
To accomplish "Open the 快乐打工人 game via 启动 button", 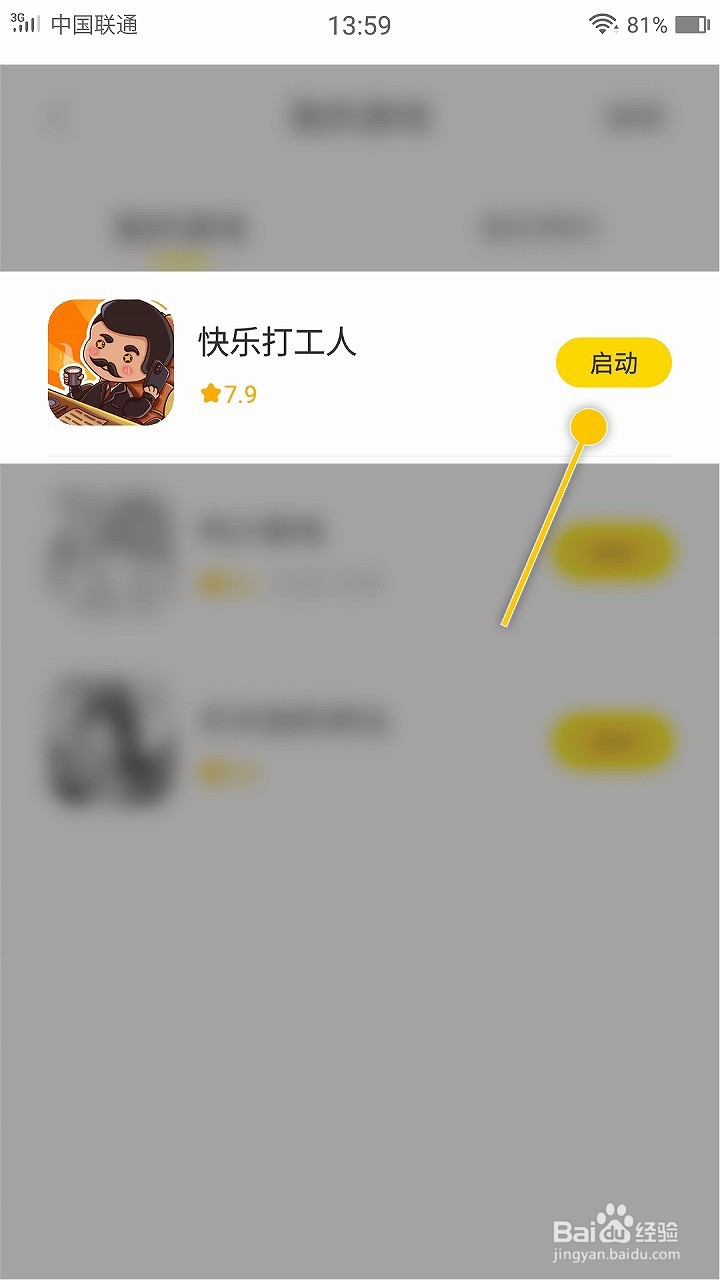I will (613, 363).
